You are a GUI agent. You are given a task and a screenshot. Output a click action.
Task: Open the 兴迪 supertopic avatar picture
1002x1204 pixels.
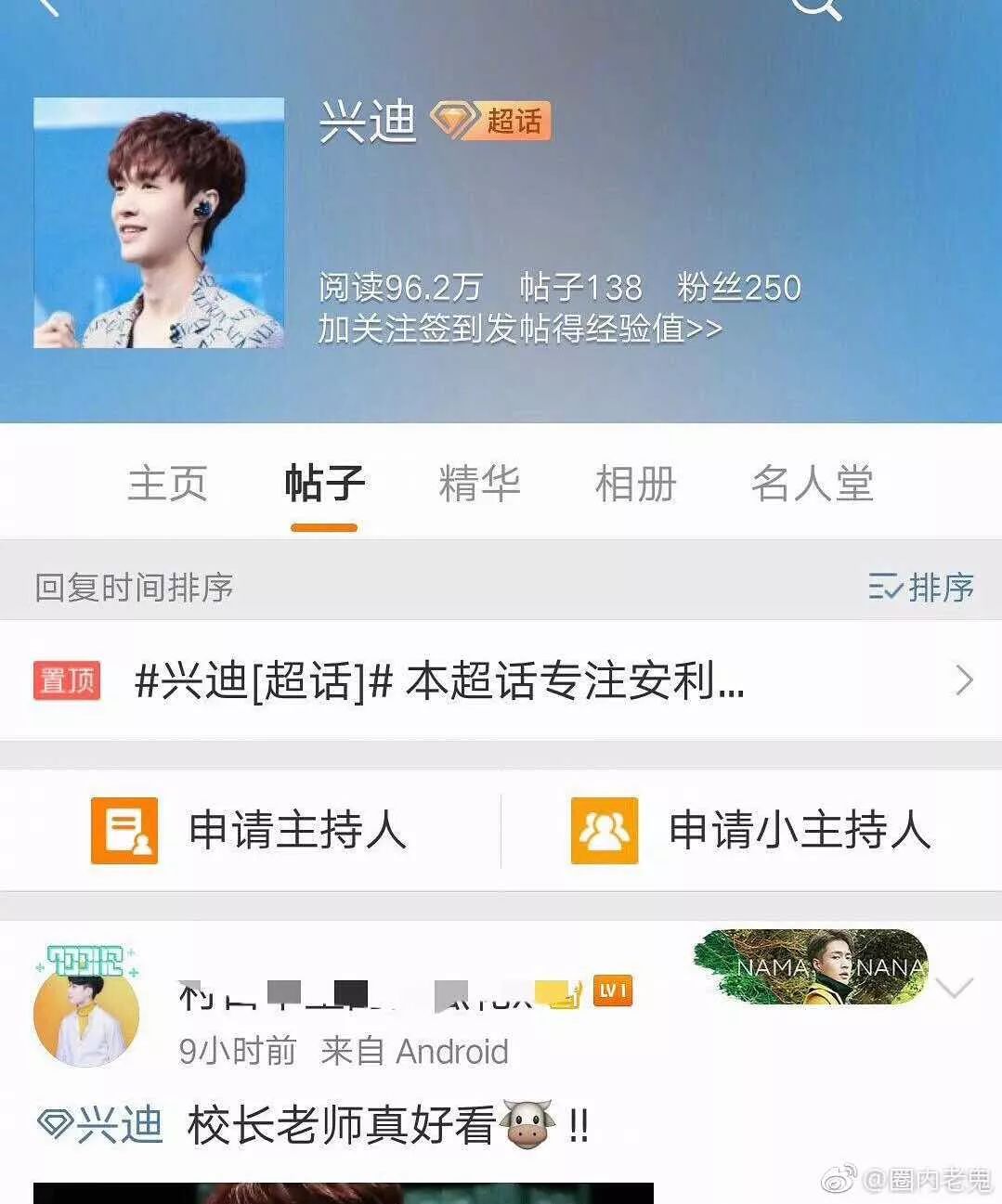[159, 223]
